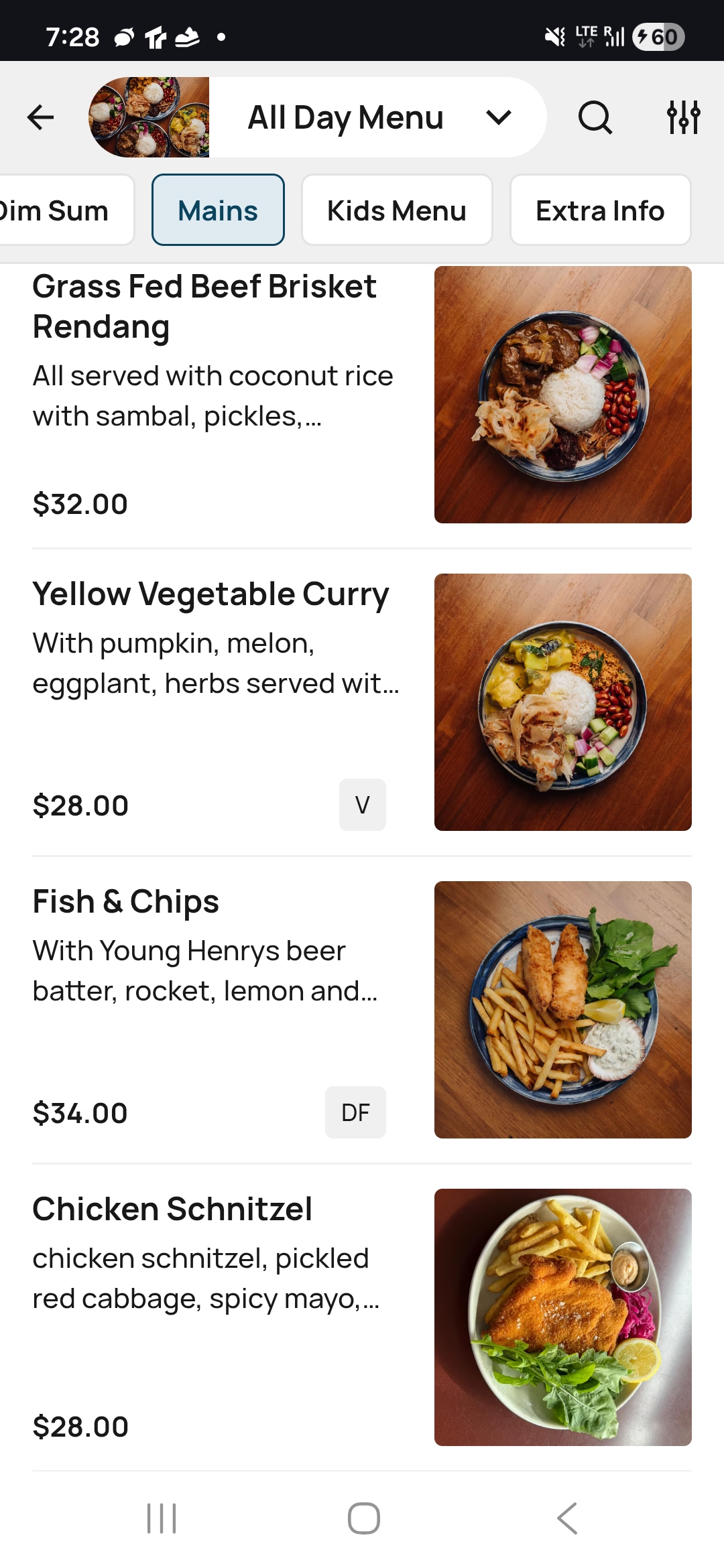Select the Mains category tab

(218, 210)
